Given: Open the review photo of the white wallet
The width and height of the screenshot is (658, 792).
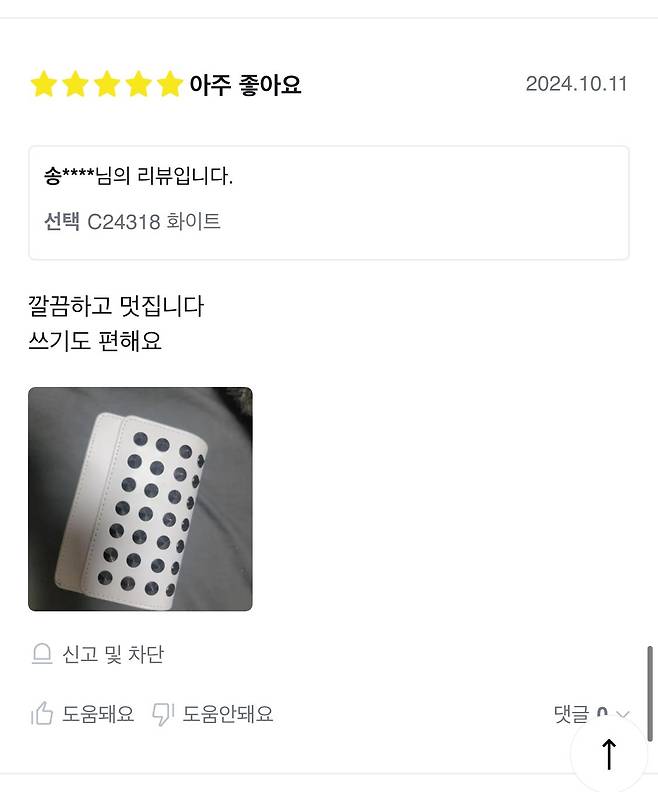Looking at the screenshot, I should pyautogui.click(x=140, y=499).
